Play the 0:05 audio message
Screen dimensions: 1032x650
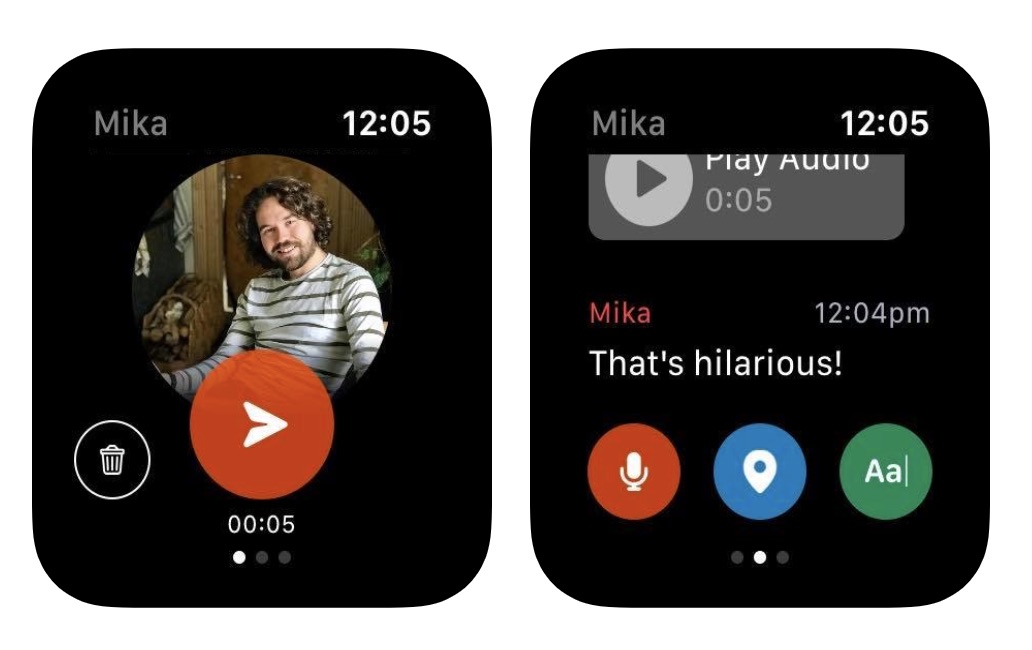pos(651,182)
